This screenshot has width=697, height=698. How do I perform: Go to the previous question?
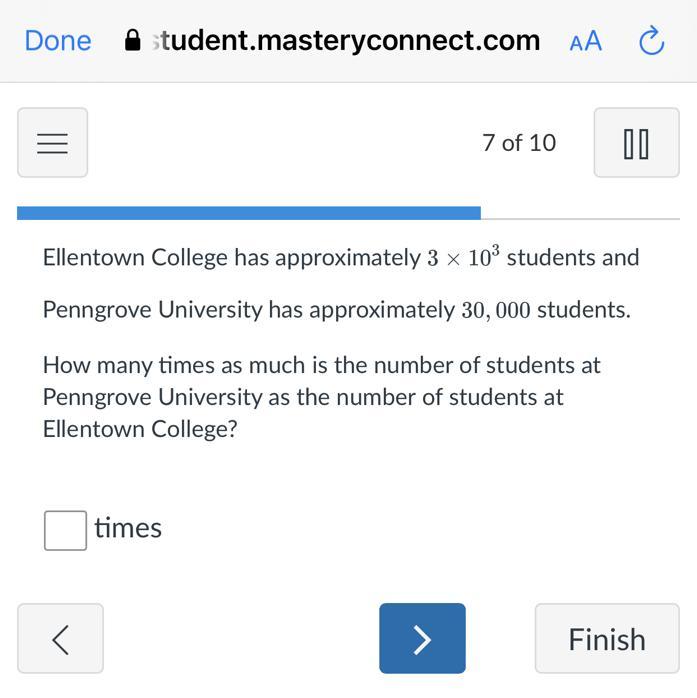tap(60, 638)
